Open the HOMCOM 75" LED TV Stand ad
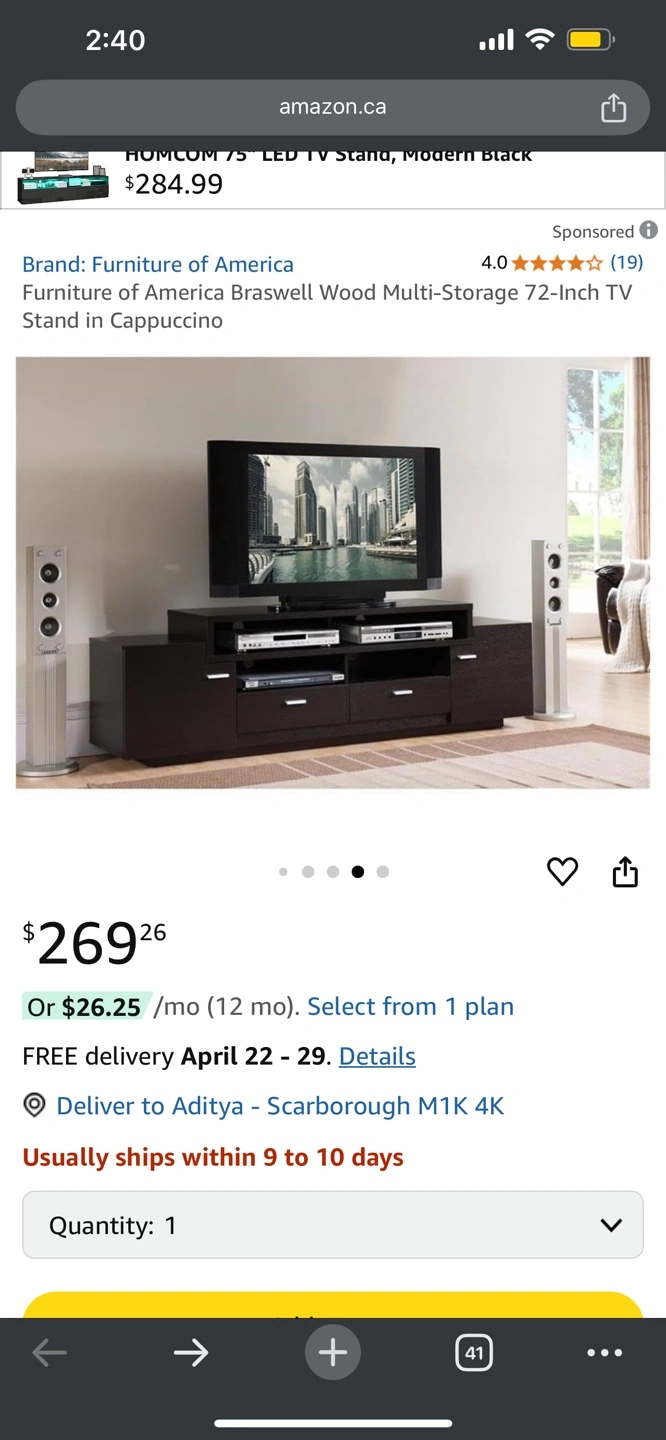Screen dimensions: 666x1440 (333, 178)
